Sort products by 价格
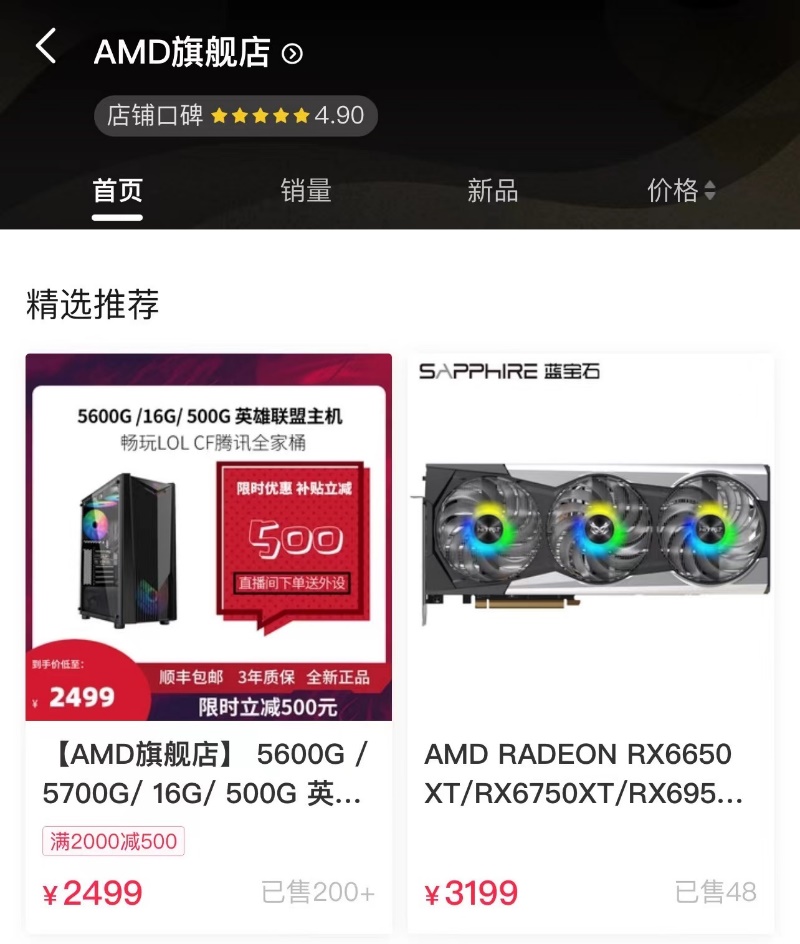This screenshot has height=944, width=800. click(x=680, y=190)
